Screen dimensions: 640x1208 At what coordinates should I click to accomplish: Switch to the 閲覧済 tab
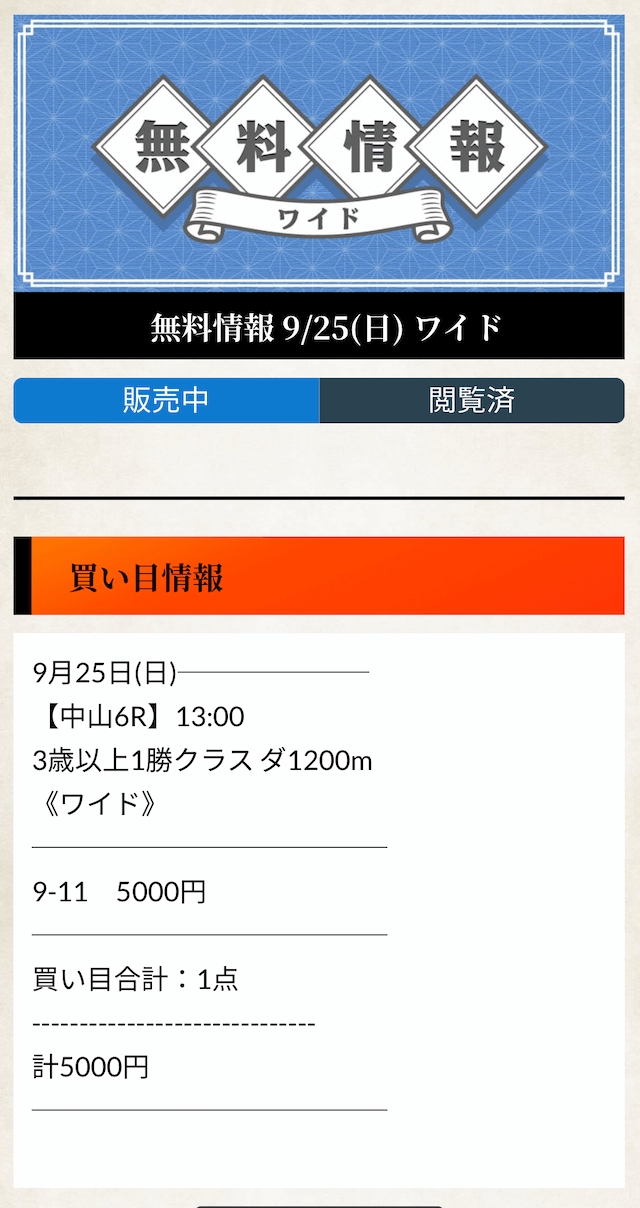[472, 401]
